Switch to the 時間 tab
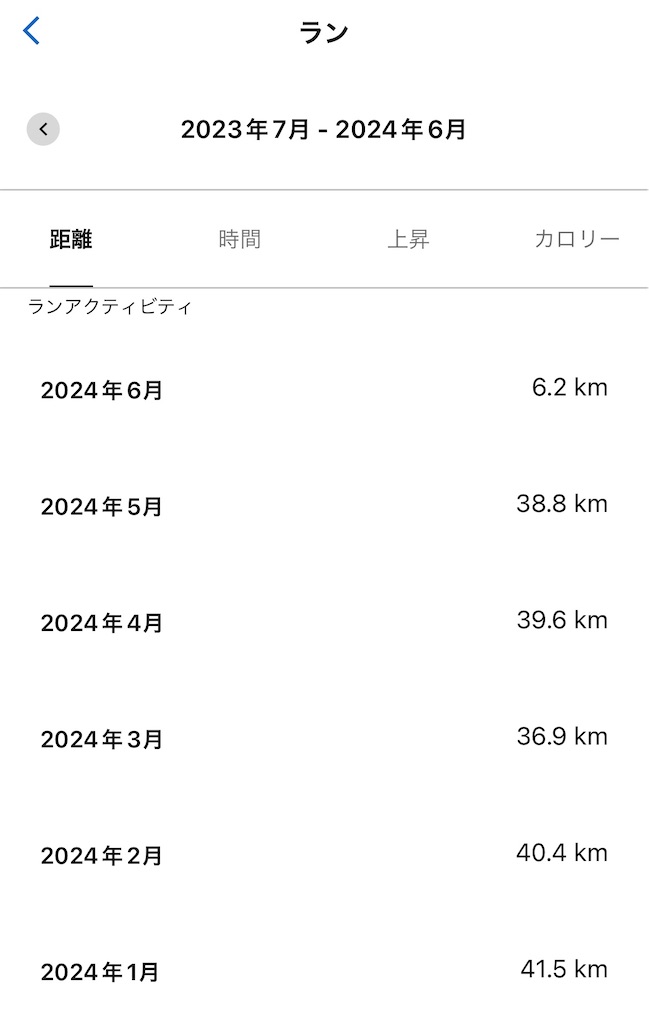 240,240
